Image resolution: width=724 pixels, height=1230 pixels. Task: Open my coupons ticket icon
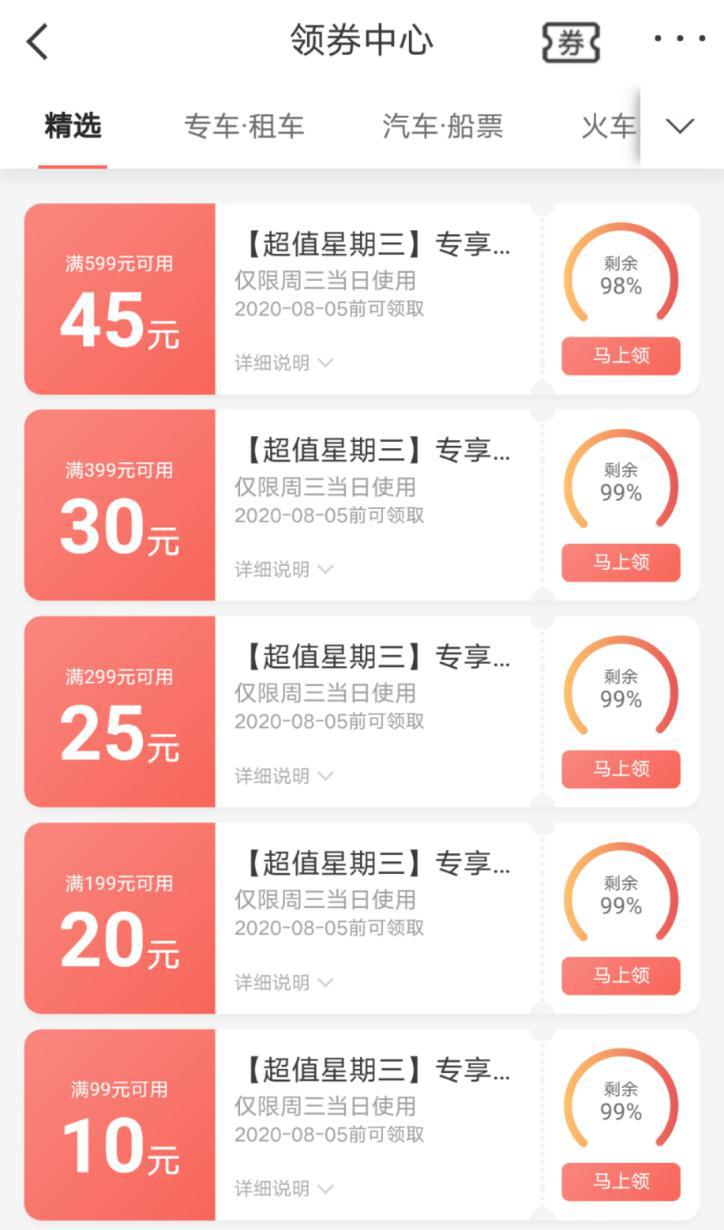pyautogui.click(x=571, y=42)
